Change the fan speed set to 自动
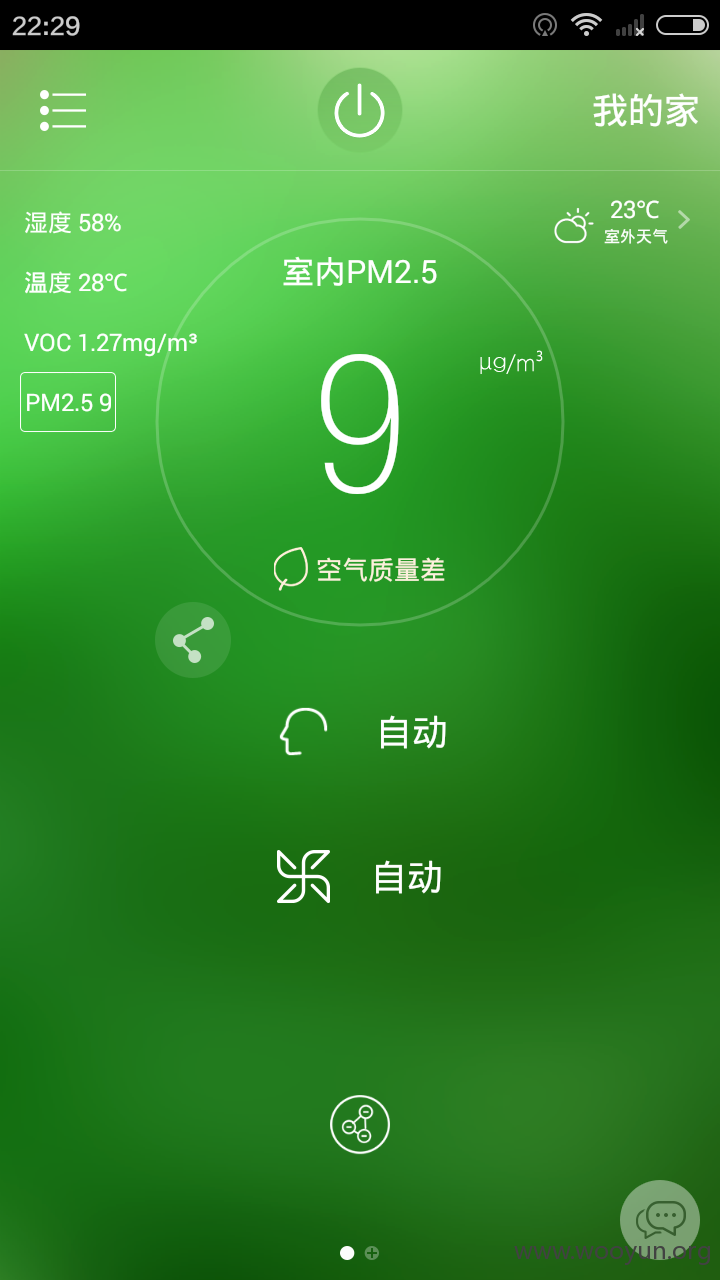Screen dimensions: 720x1280 360,877
